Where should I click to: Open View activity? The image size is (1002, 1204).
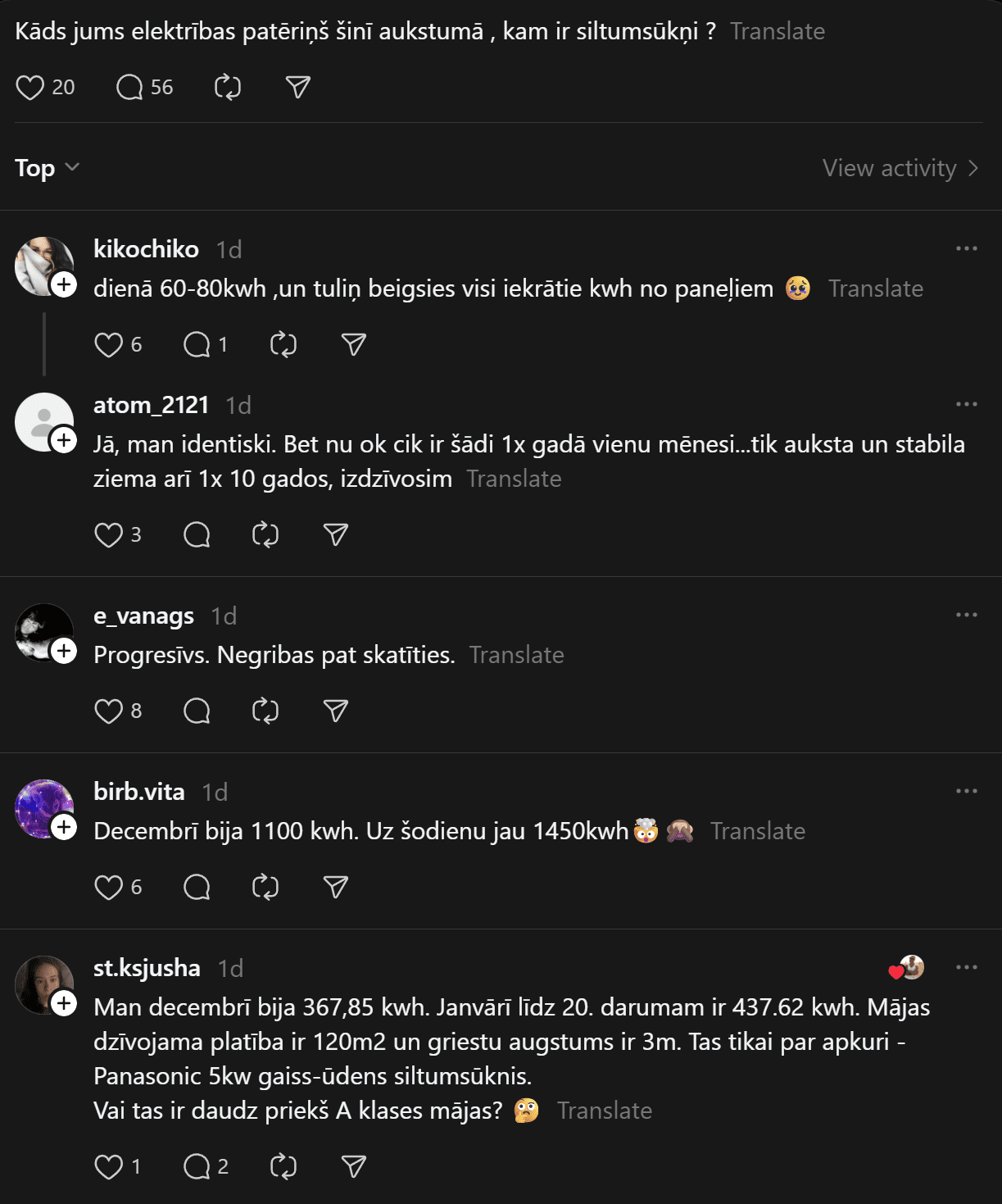pos(900,168)
